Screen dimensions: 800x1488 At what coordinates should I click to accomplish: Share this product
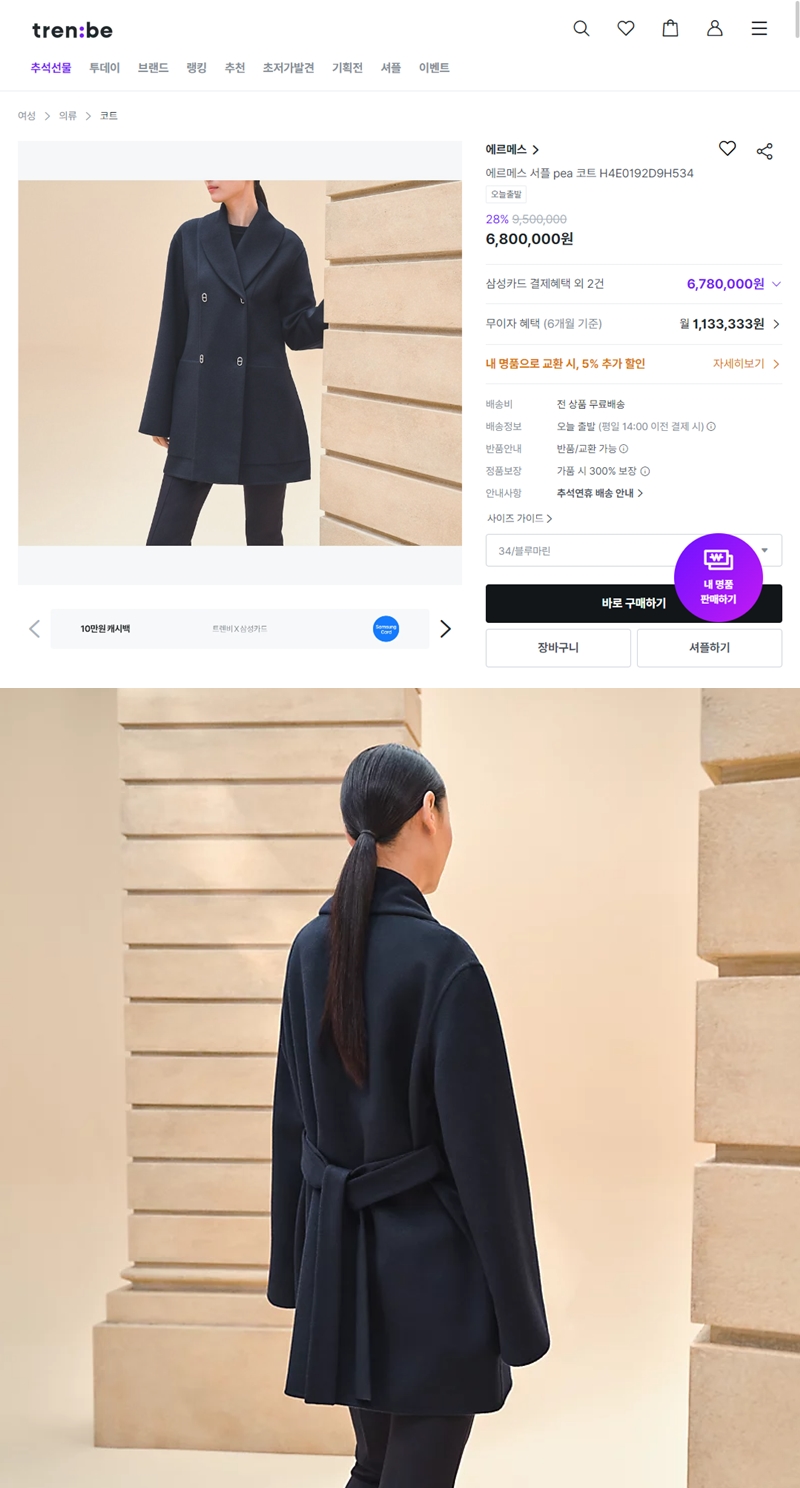click(764, 151)
